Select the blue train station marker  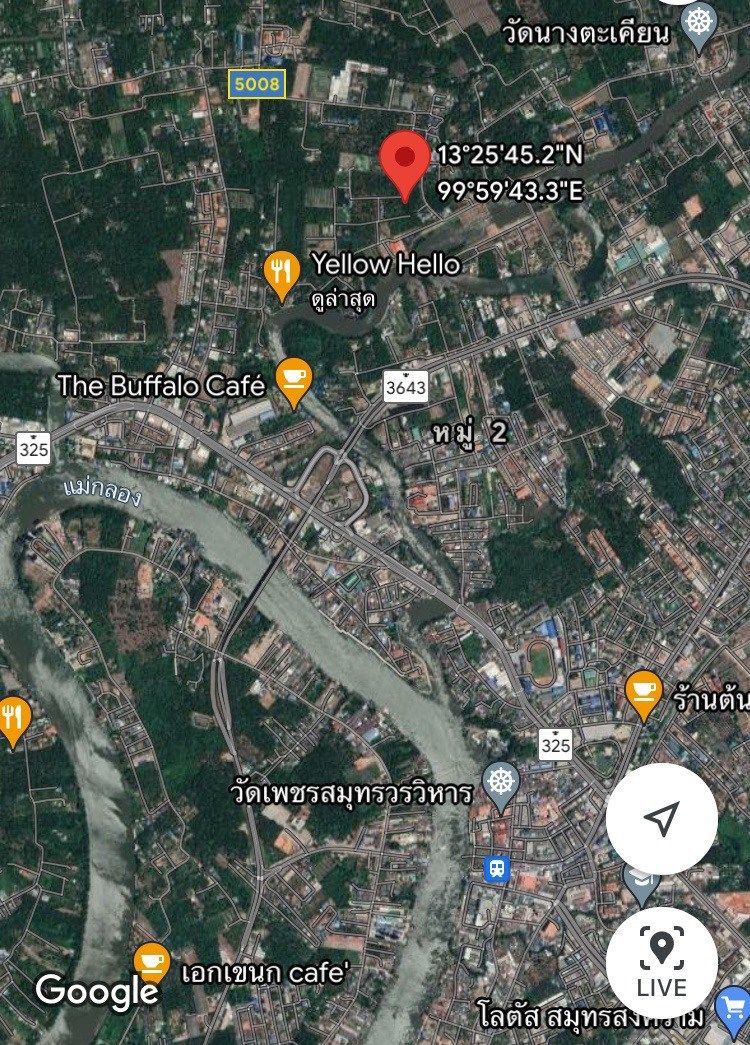pyautogui.click(x=497, y=868)
